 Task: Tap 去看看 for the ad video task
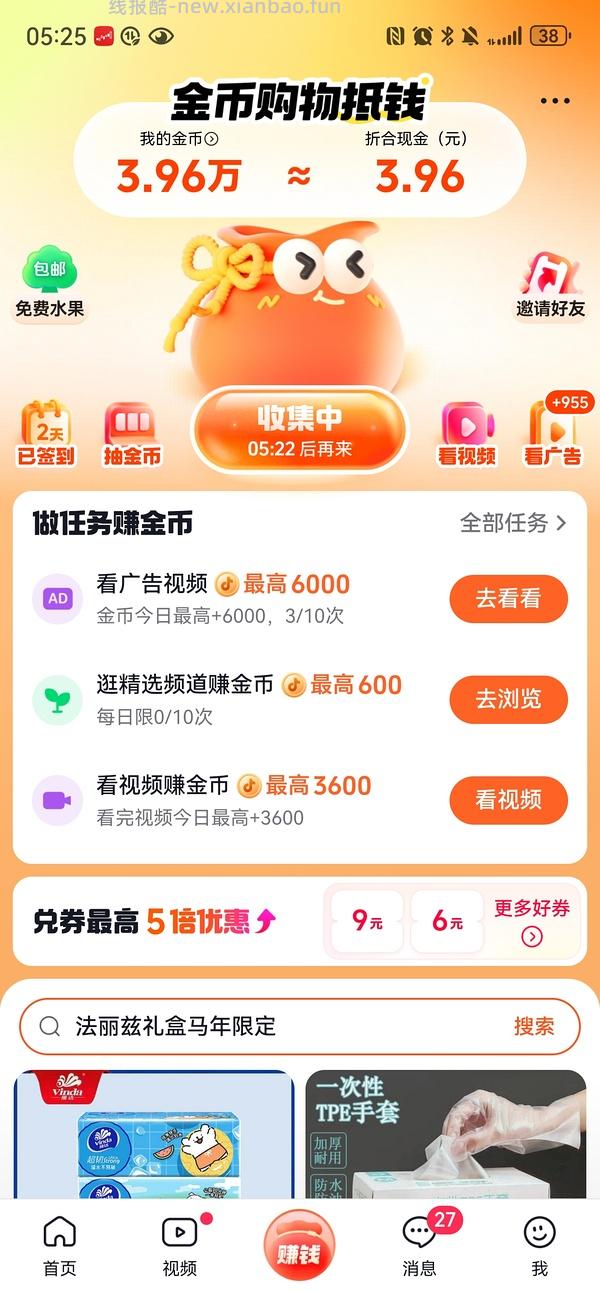tap(508, 599)
